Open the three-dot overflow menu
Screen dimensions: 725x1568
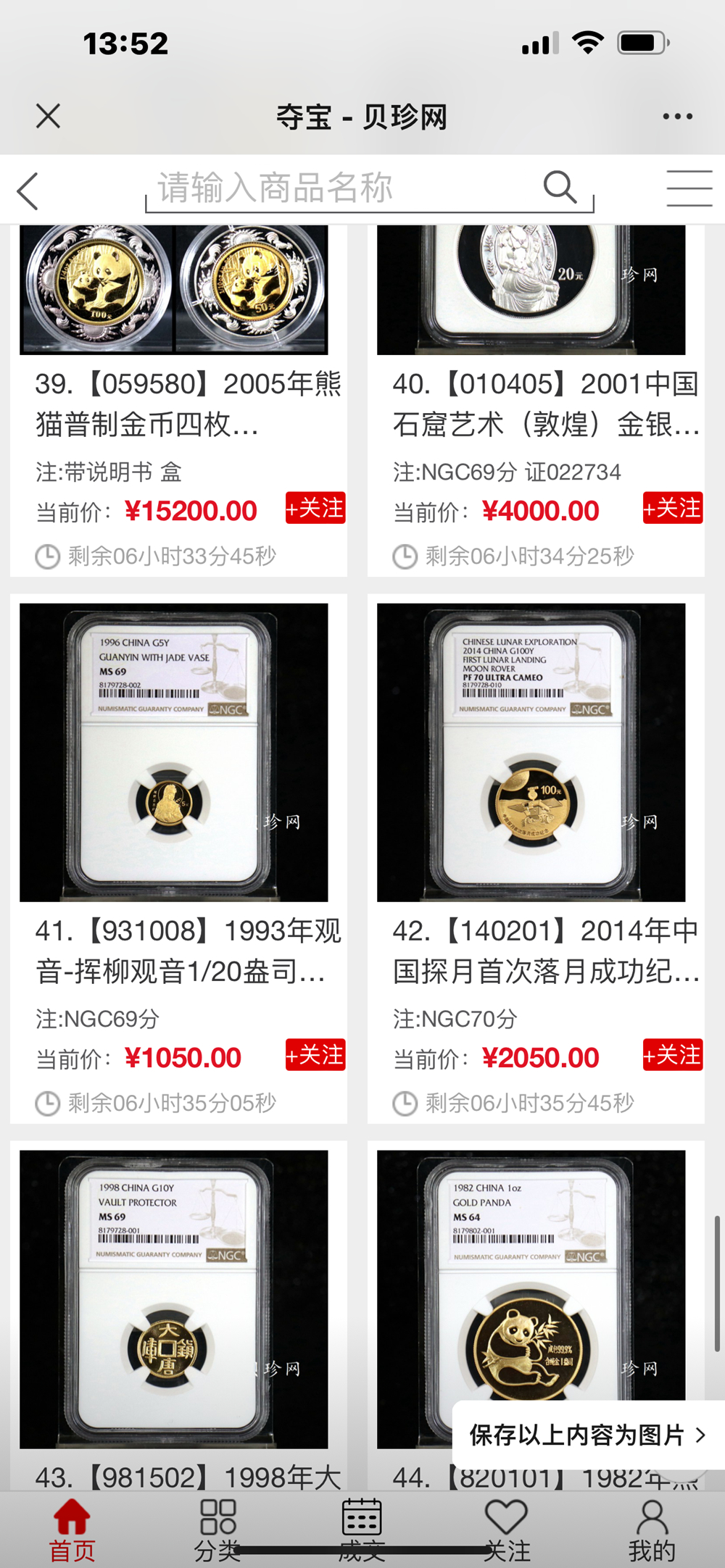pyautogui.click(x=677, y=116)
